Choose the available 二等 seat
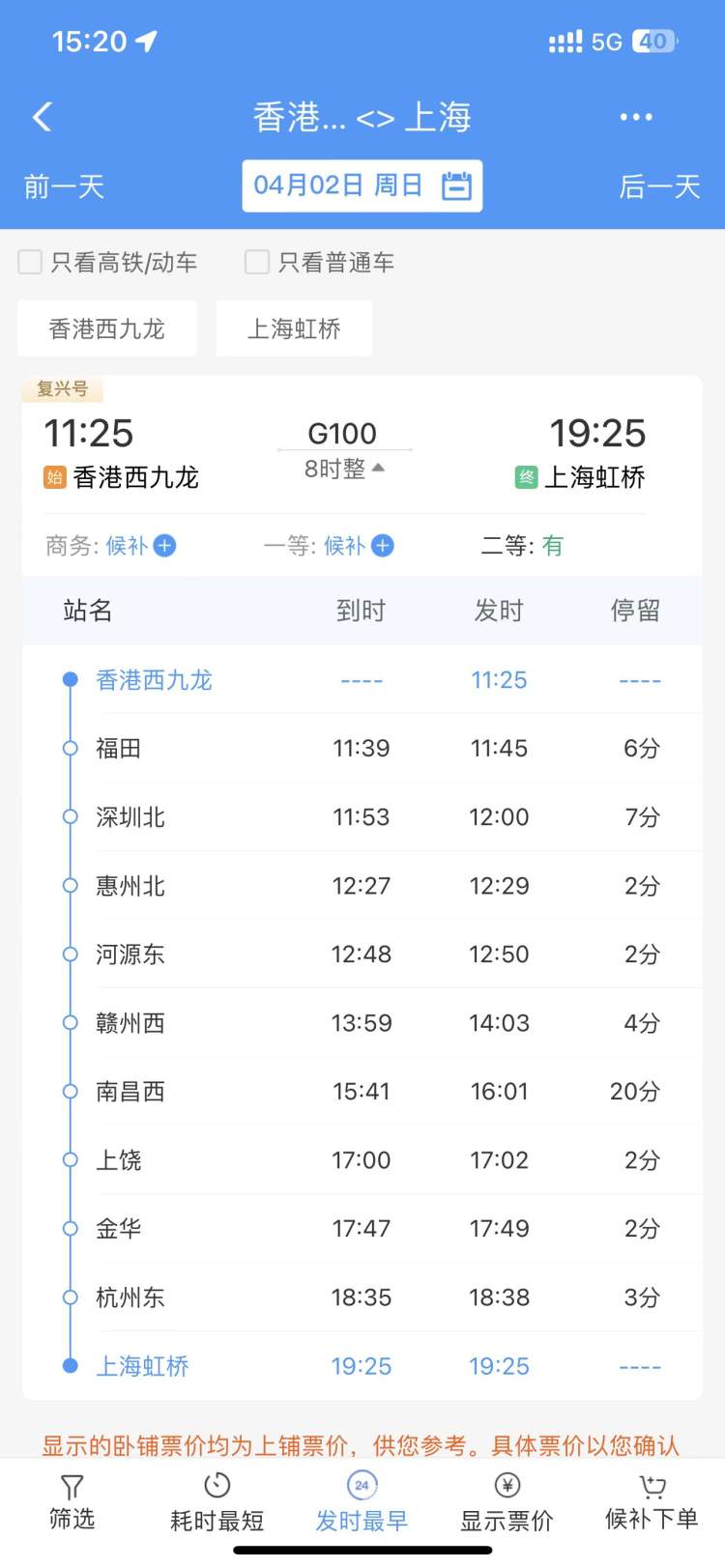The height and width of the screenshot is (1568, 725). coord(551,546)
